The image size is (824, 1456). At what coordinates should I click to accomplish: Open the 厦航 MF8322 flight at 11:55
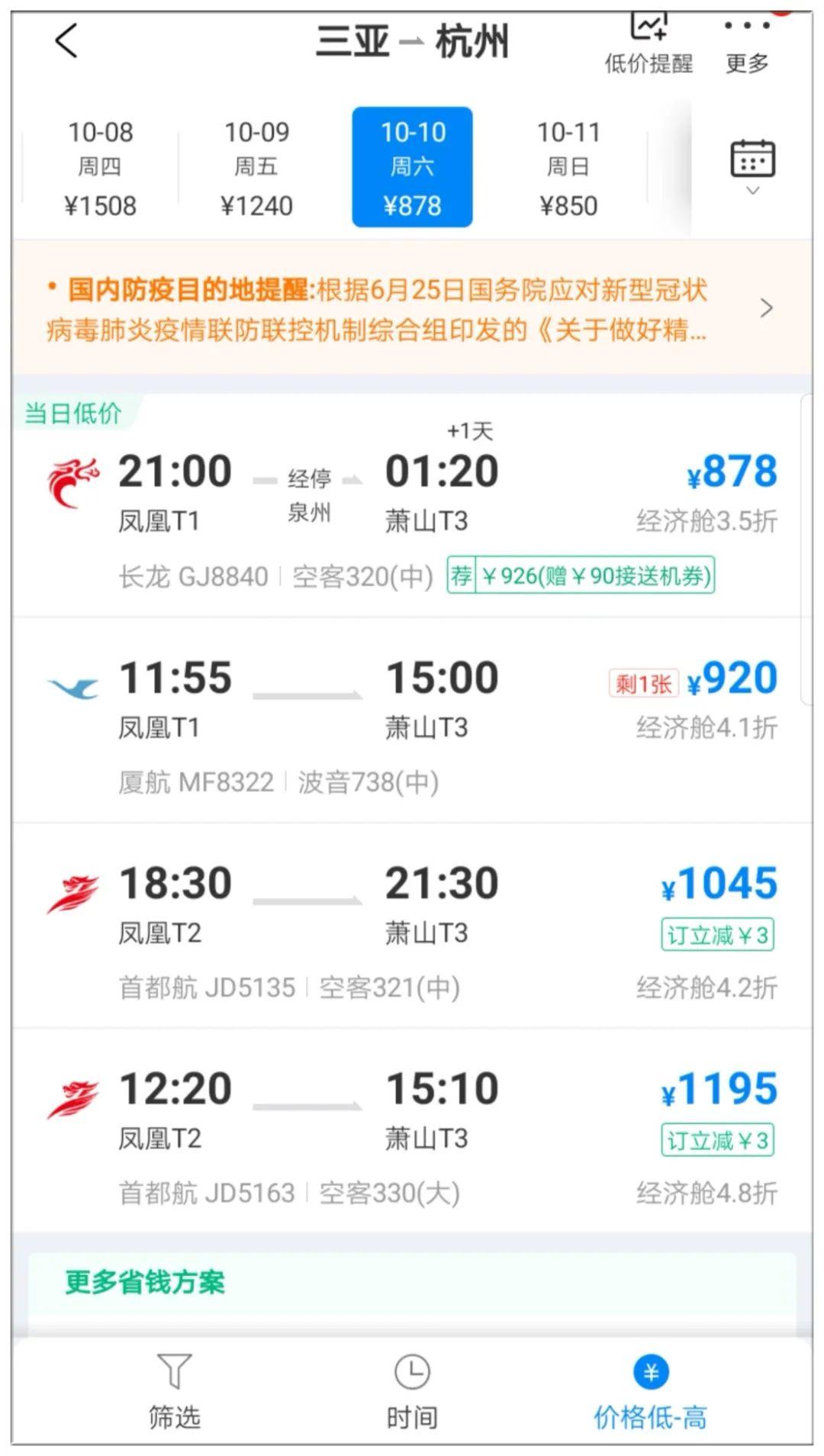pos(412,721)
